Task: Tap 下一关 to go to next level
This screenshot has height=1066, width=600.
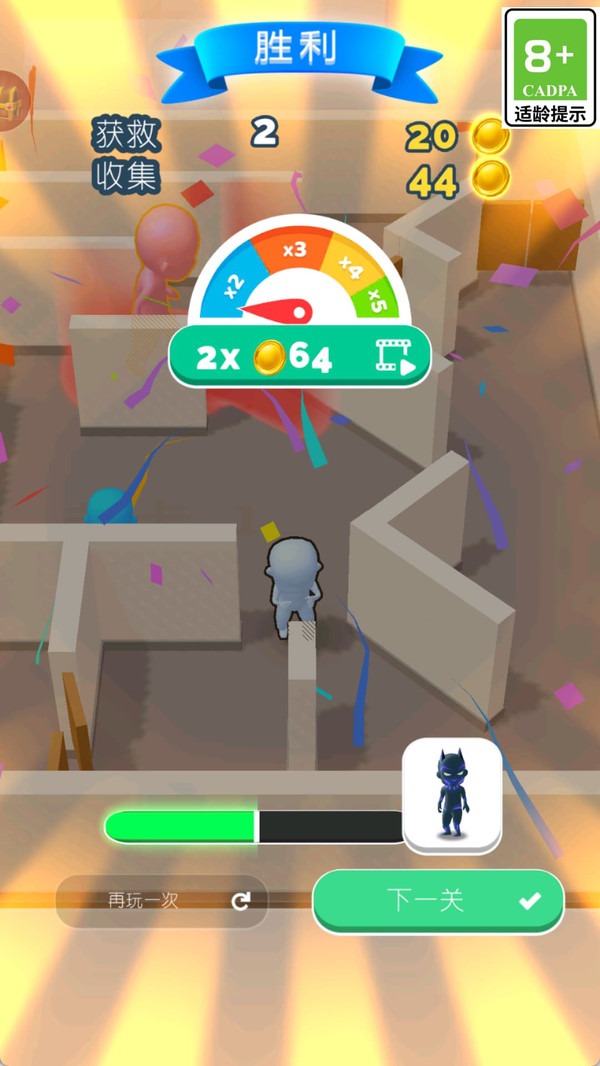Action: (438, 901)
